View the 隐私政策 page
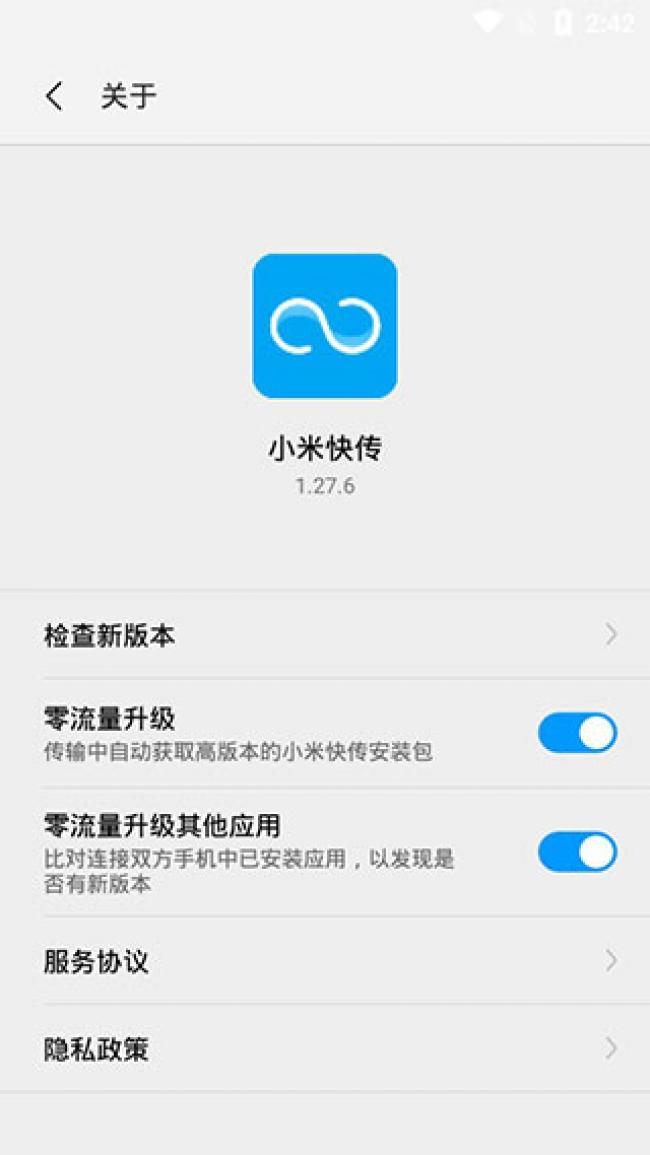This screenshot has height=1155, width=650. click(325, 1049)
